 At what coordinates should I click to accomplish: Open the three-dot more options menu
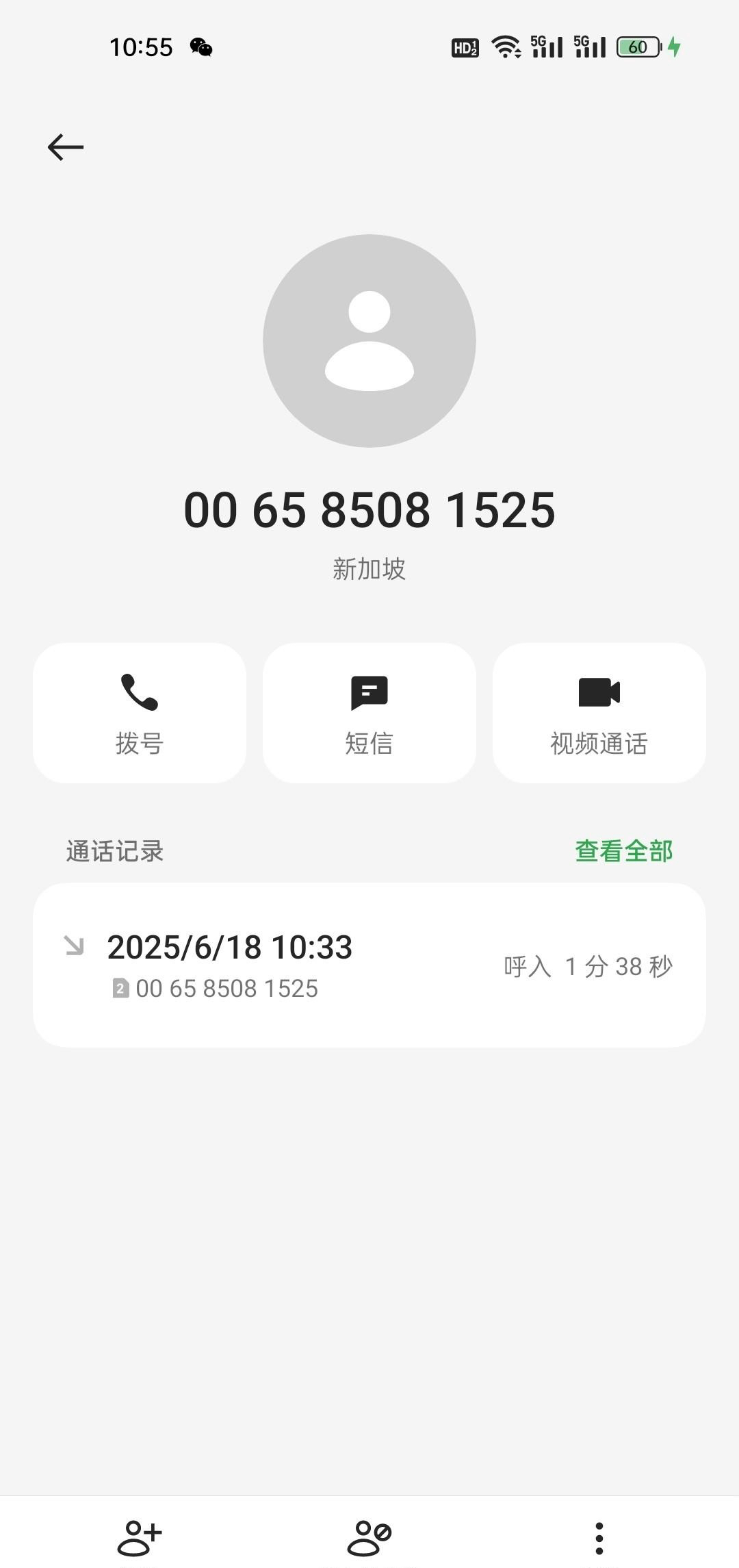pyautogui.click(x=599, y=1538)
